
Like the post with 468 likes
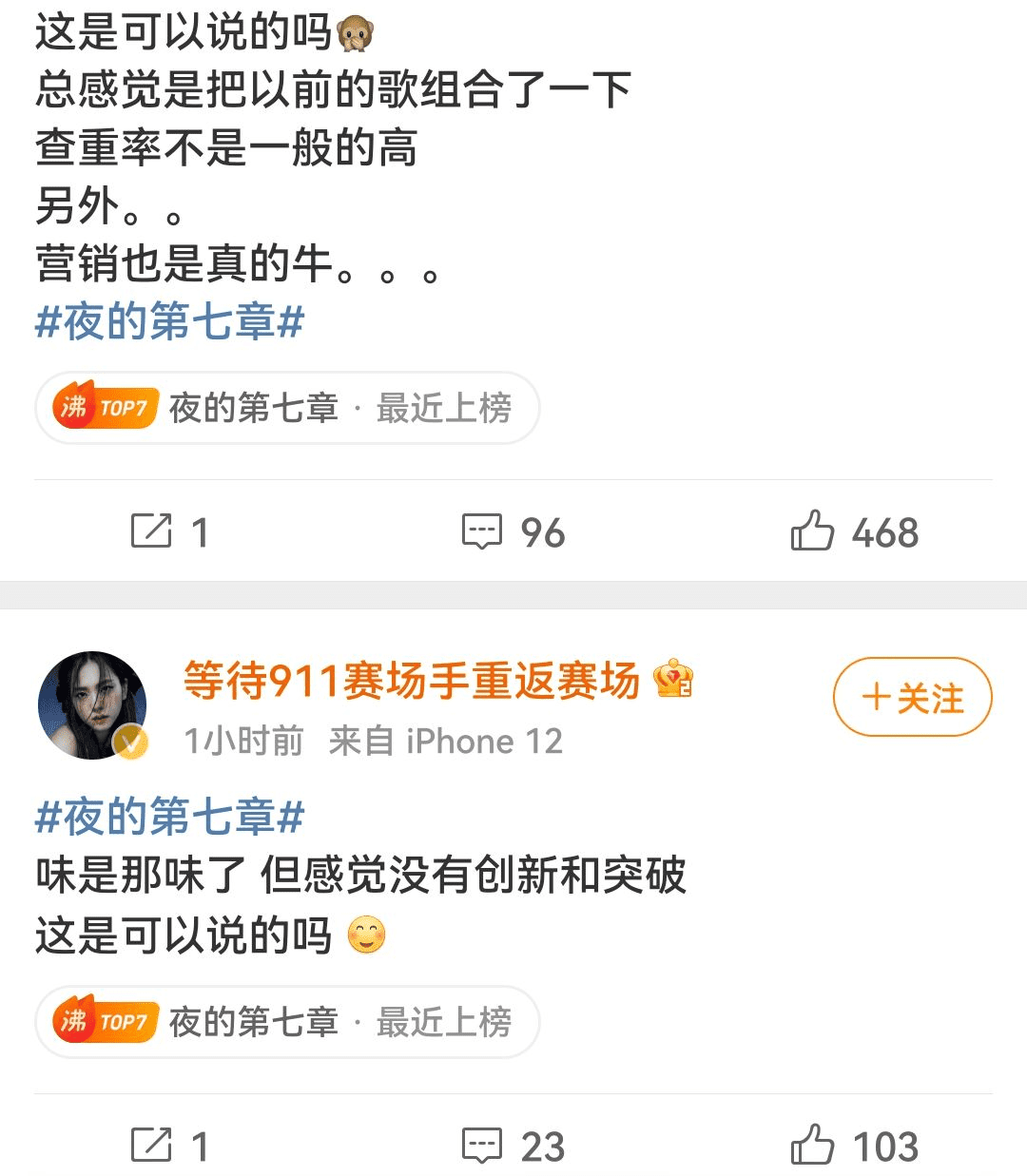click(x=854, y=531)
